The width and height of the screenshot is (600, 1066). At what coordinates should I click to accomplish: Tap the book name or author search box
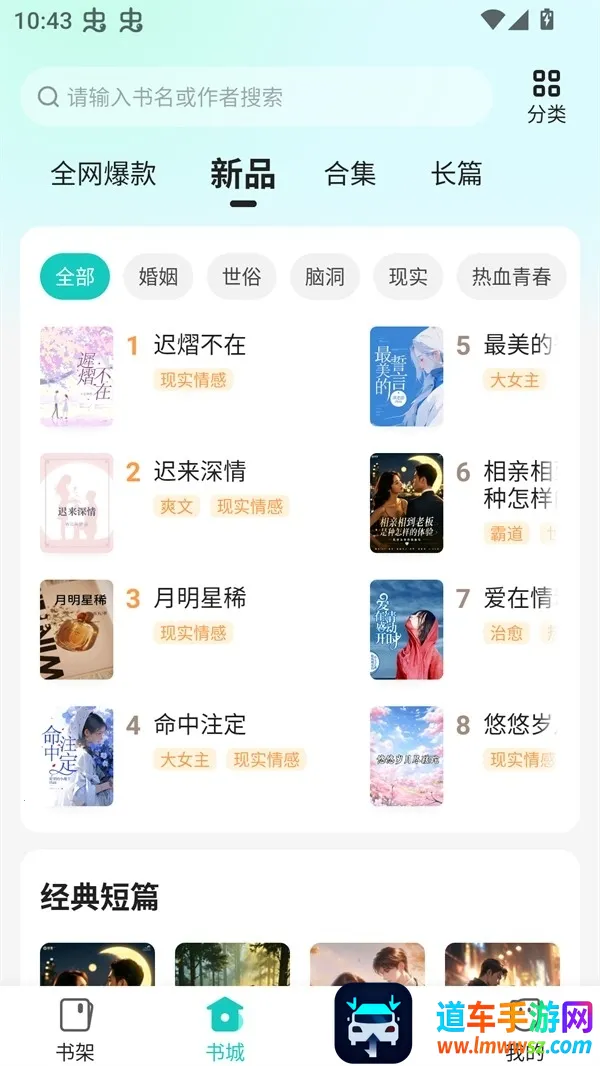tap(255, 97)
